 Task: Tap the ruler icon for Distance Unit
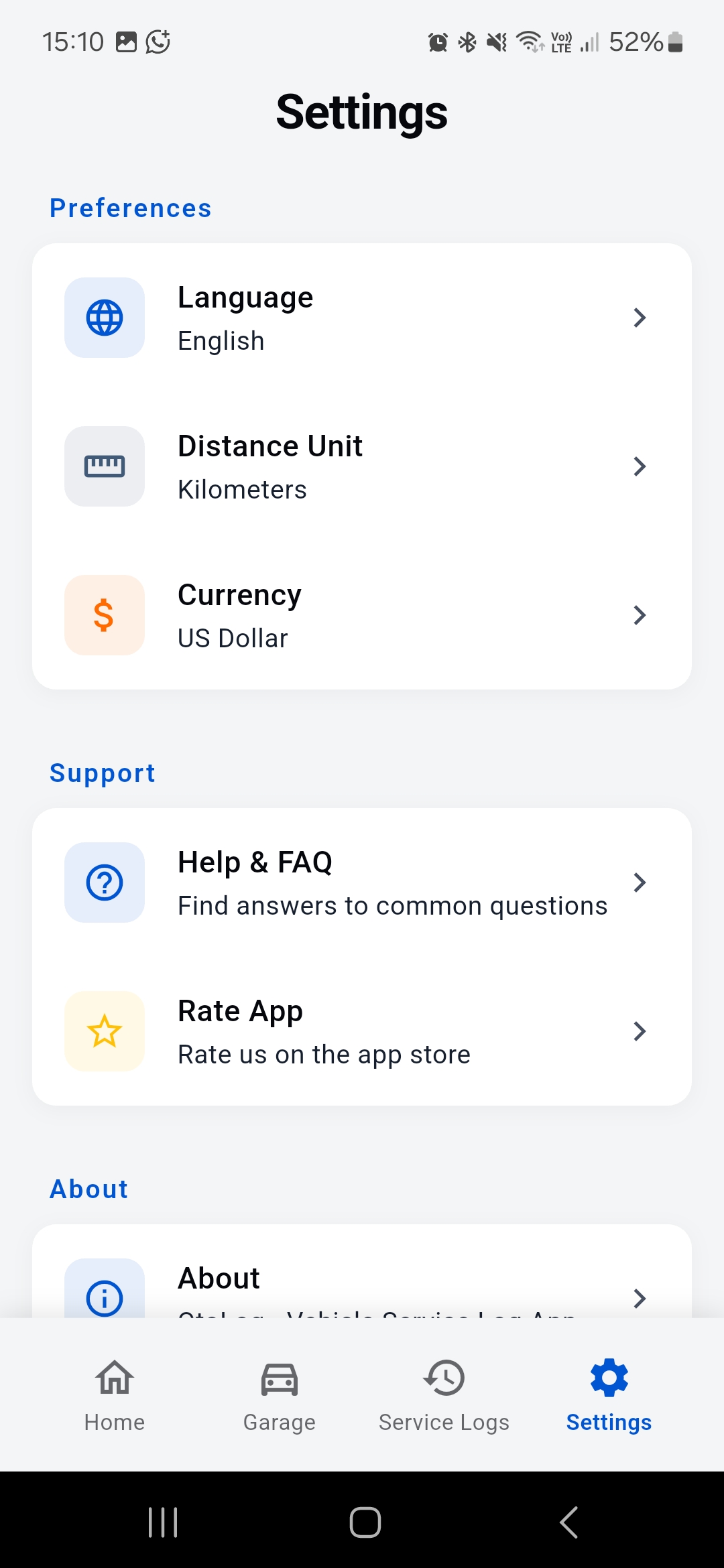click(104, 466)
